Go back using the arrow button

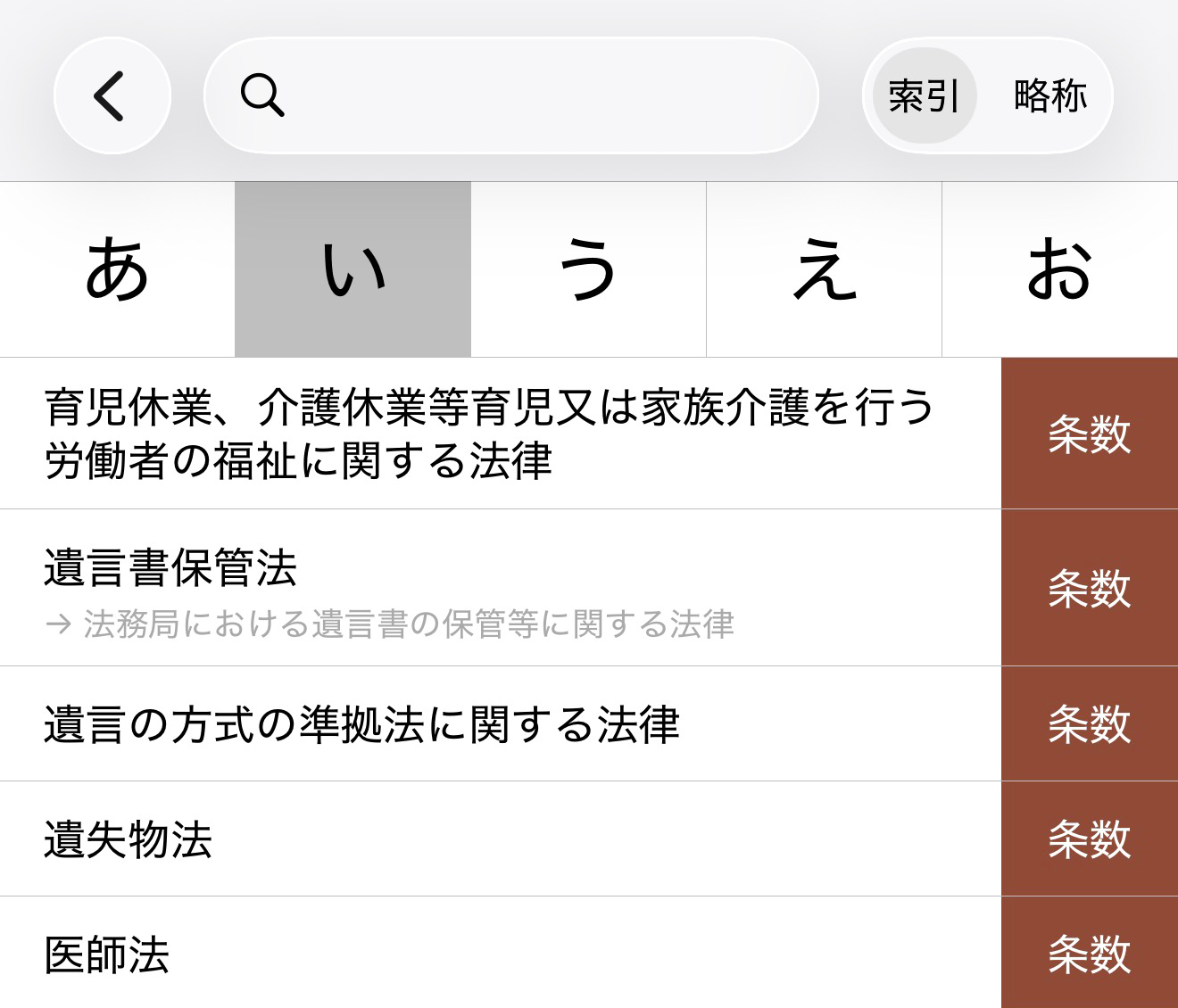[x=112, y=95]
